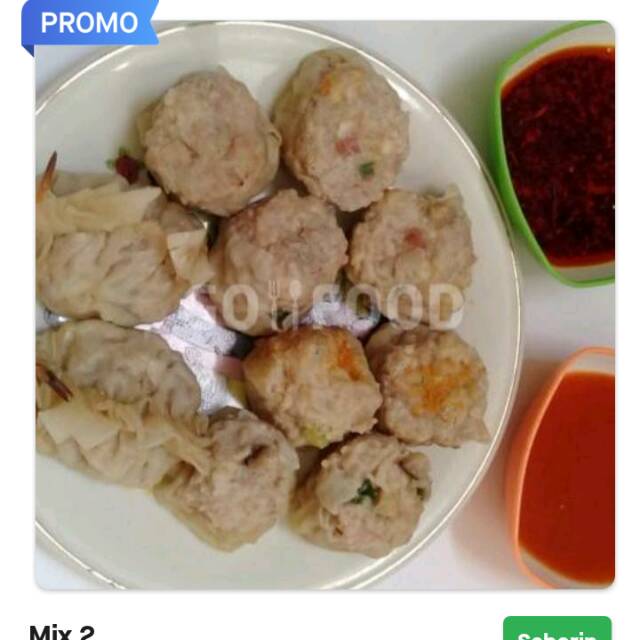Open the Mix 2 promo food photo
640x640 pixels.
point(324,305)
